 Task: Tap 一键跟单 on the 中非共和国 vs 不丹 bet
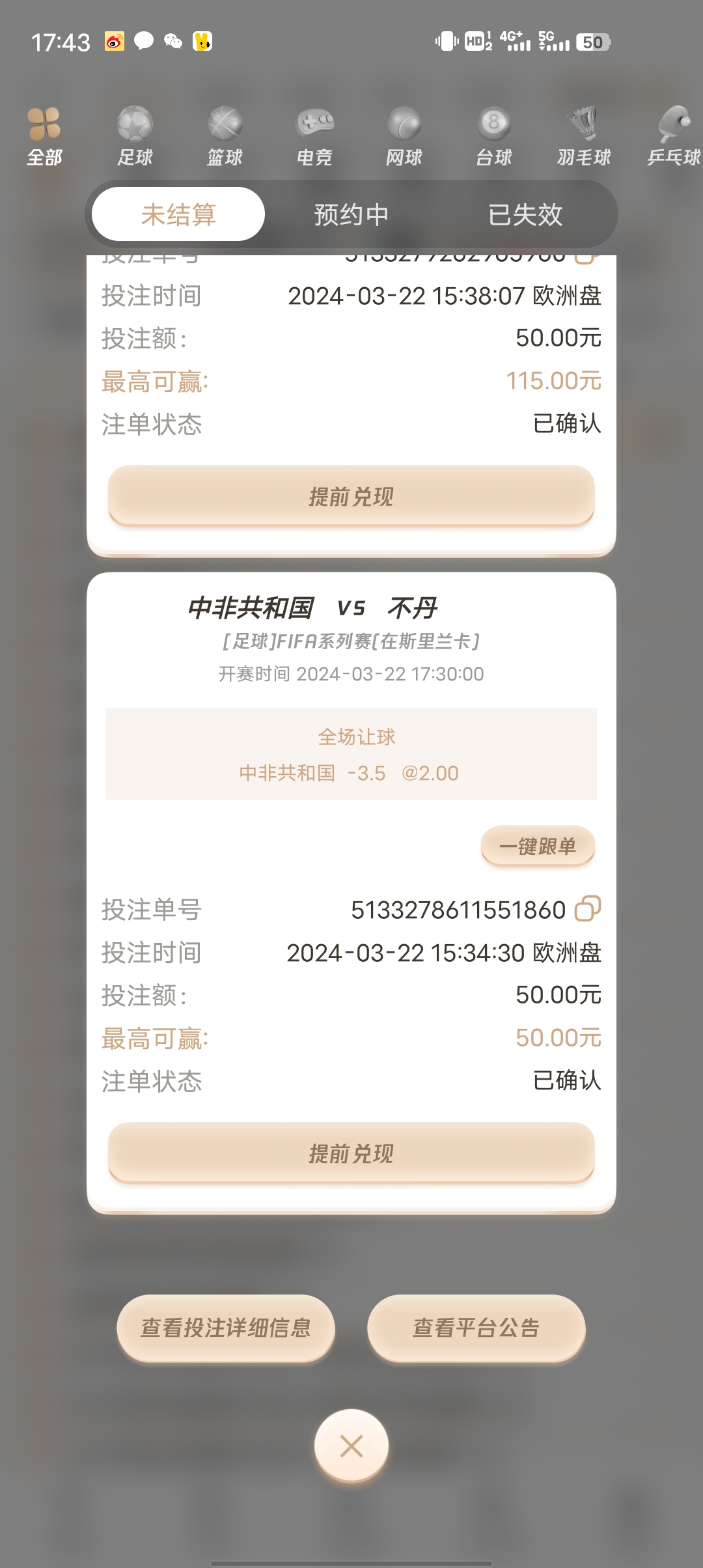(x=538, y=846)
